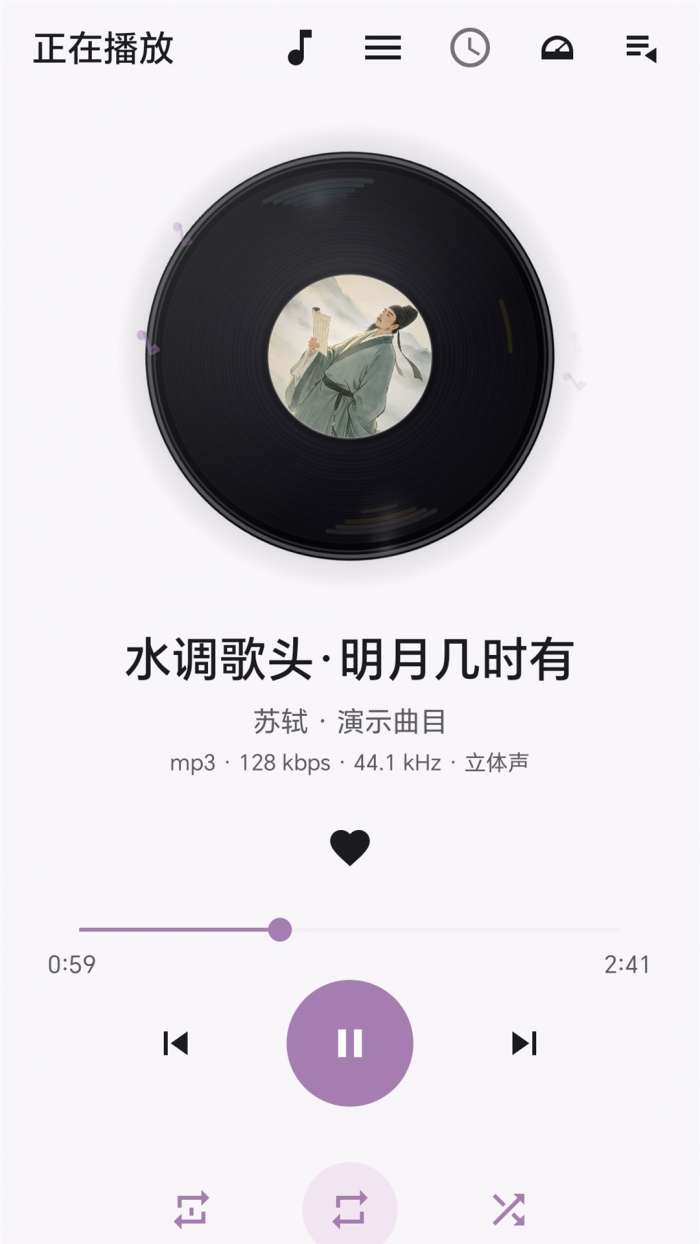Open the playback speed gauge

(x=557, y=48)
